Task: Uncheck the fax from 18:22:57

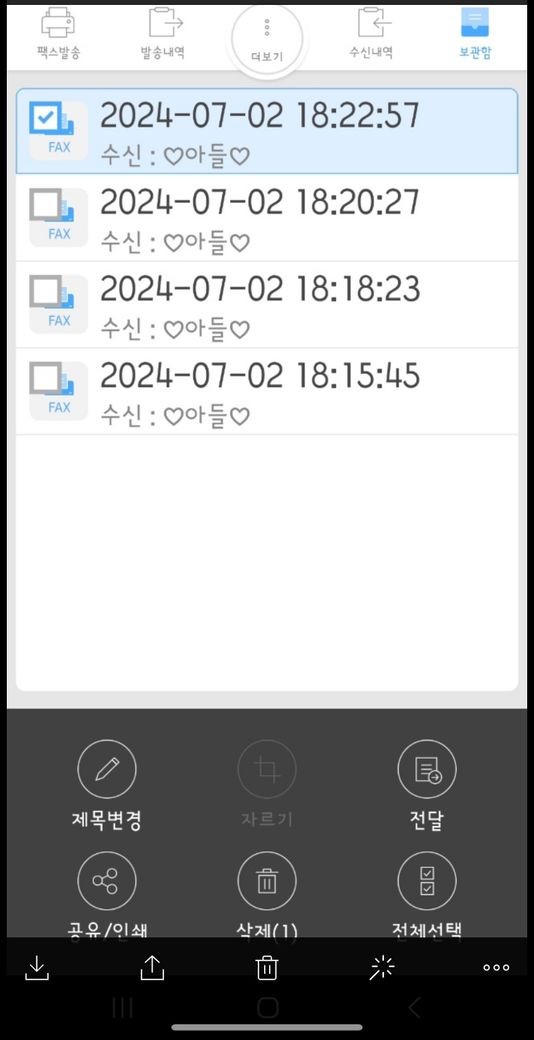Action: 46,119
